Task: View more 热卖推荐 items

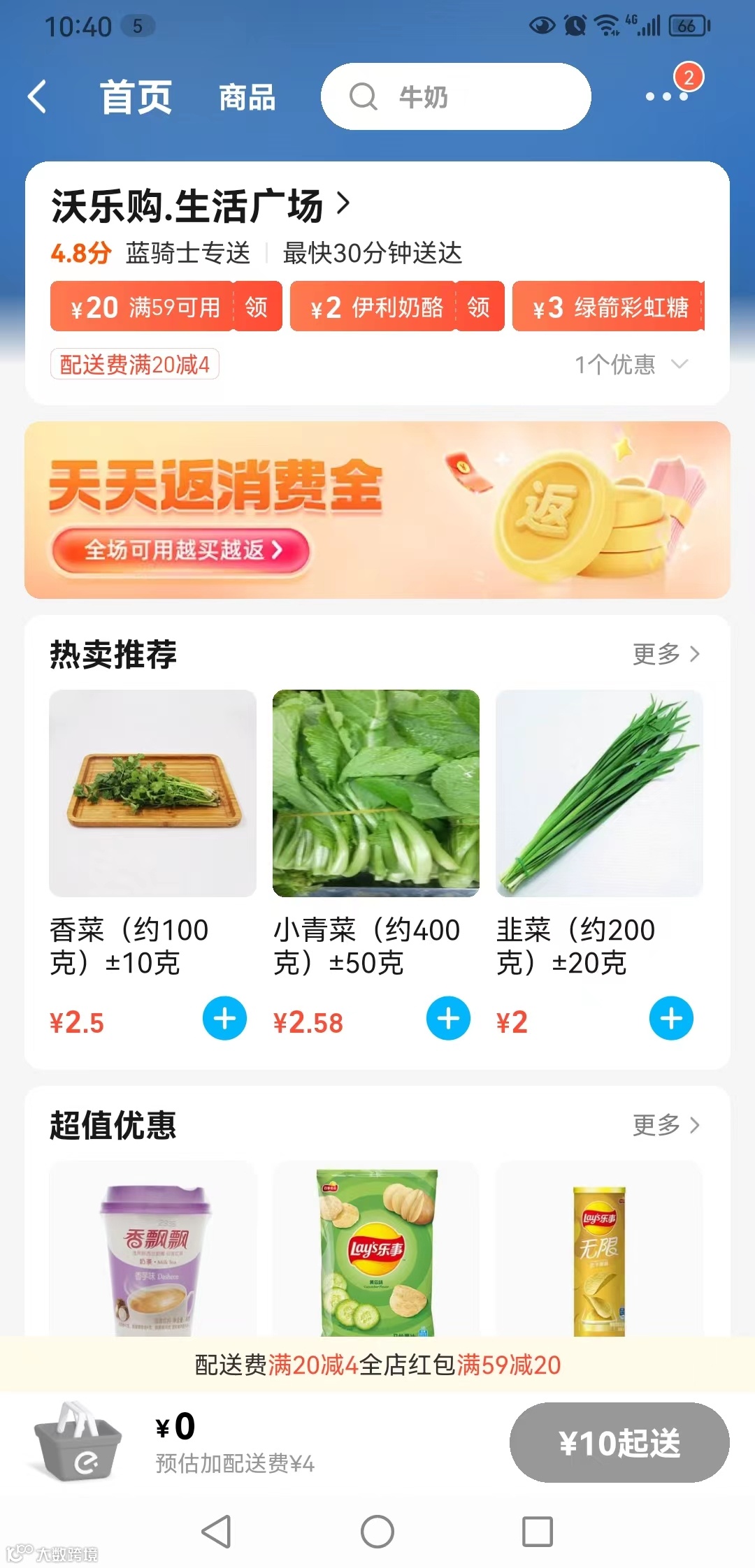Action: tap(666, 654)
